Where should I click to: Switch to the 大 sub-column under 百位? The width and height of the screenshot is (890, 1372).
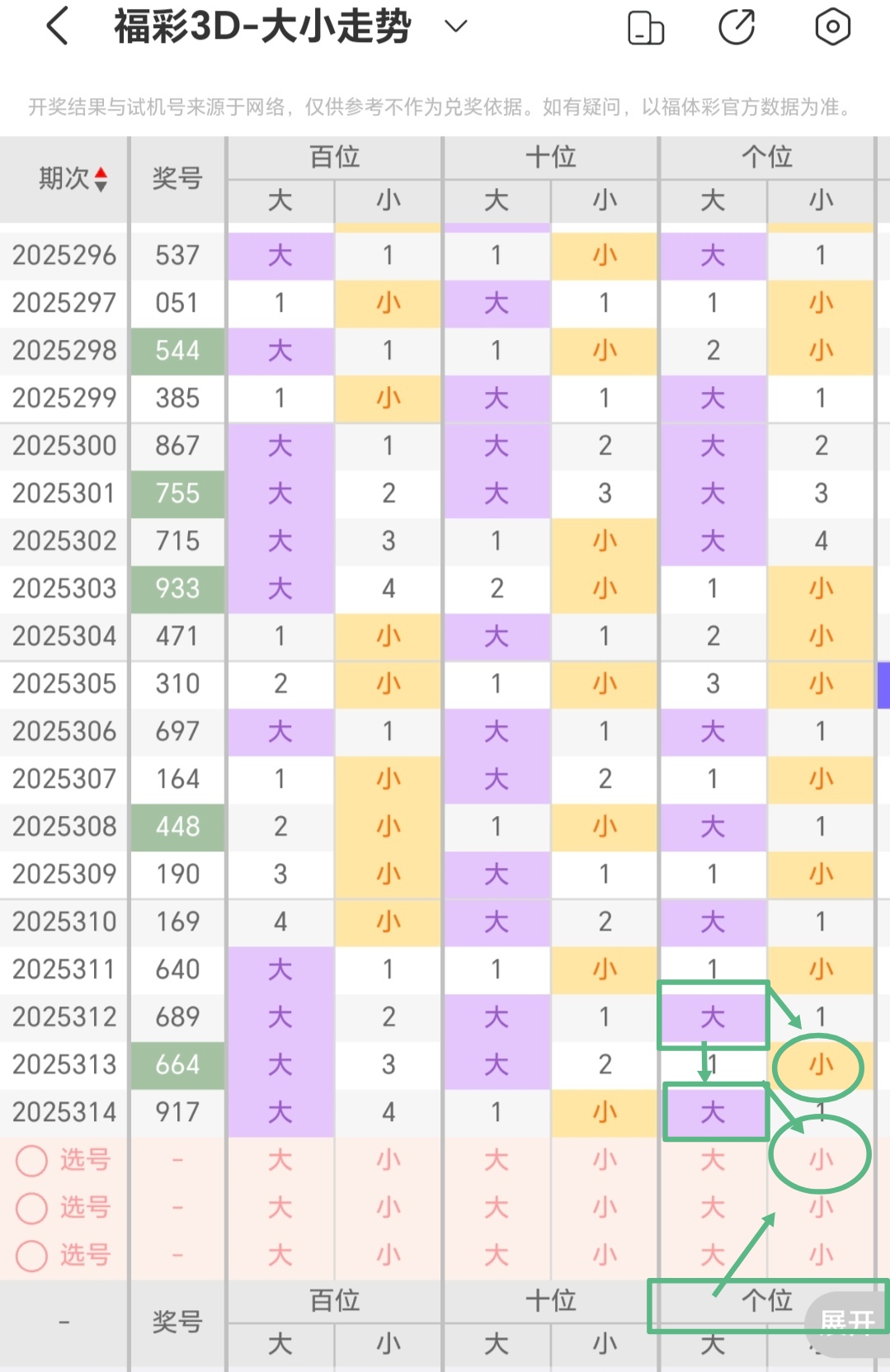[280, 201]
